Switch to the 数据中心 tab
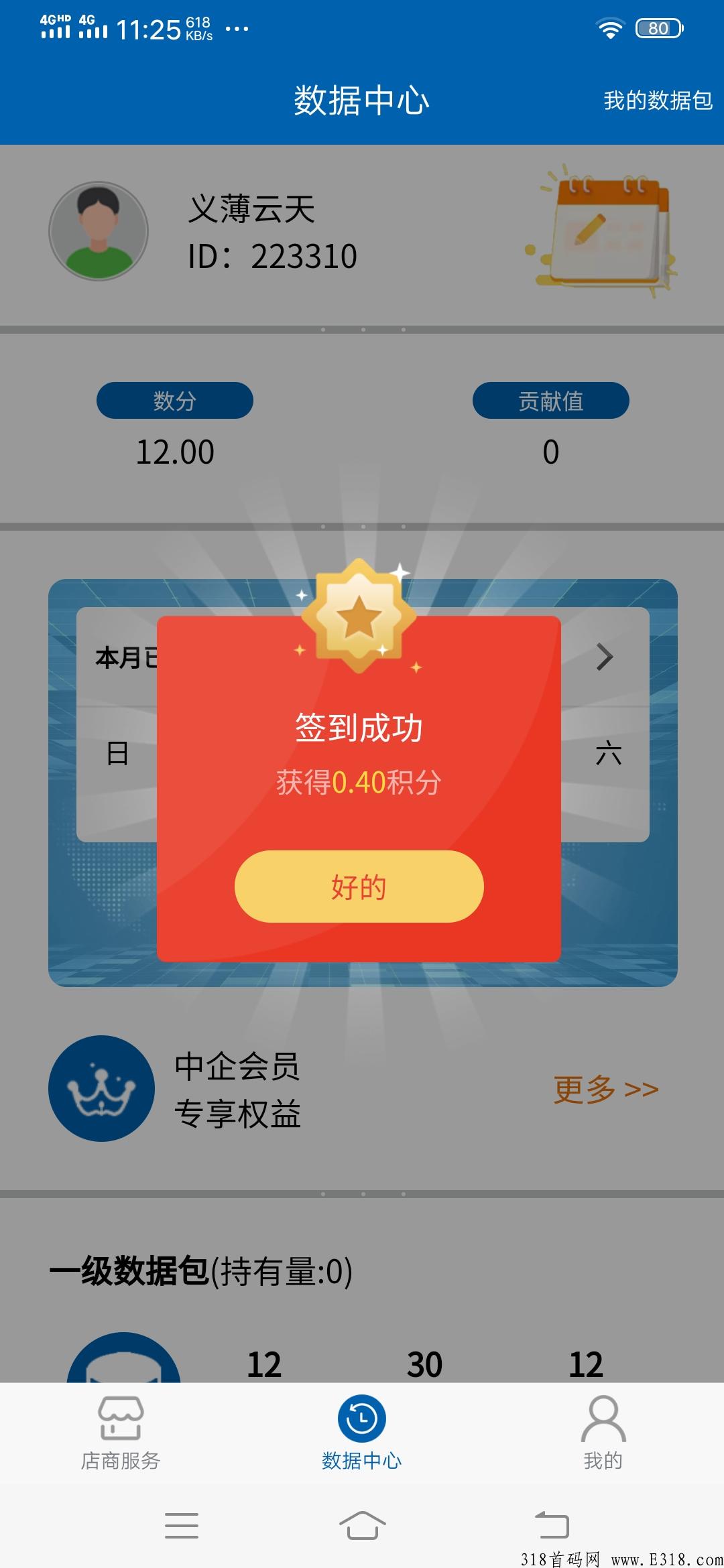 (x=361, y=1434)
